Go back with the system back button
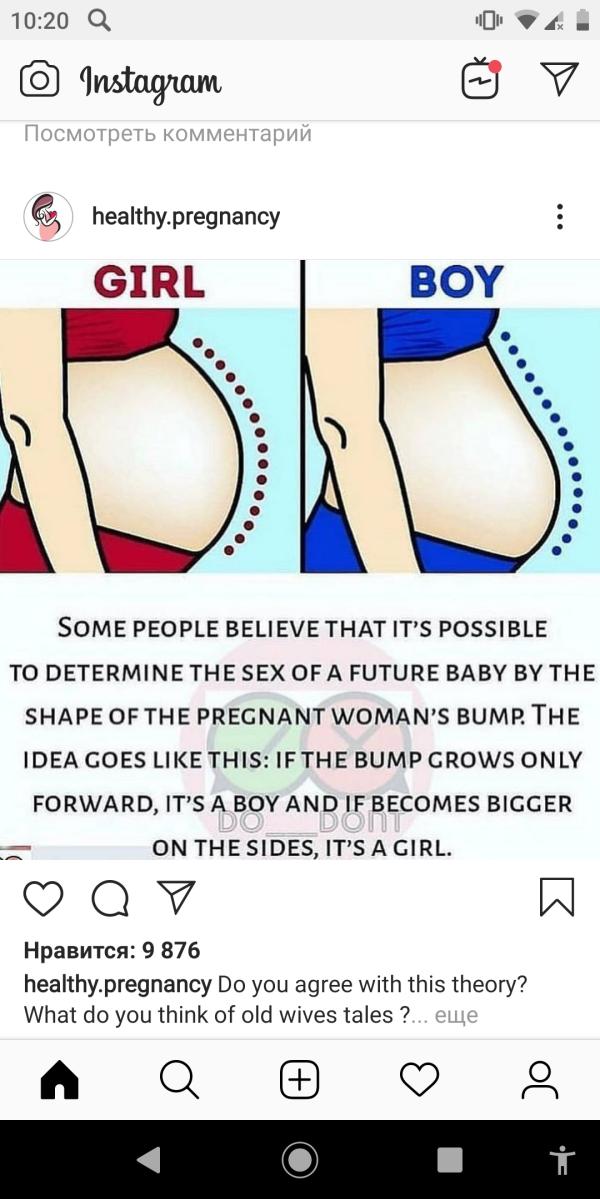Viewport: 600px width, 1199px height. point(149,1159)
